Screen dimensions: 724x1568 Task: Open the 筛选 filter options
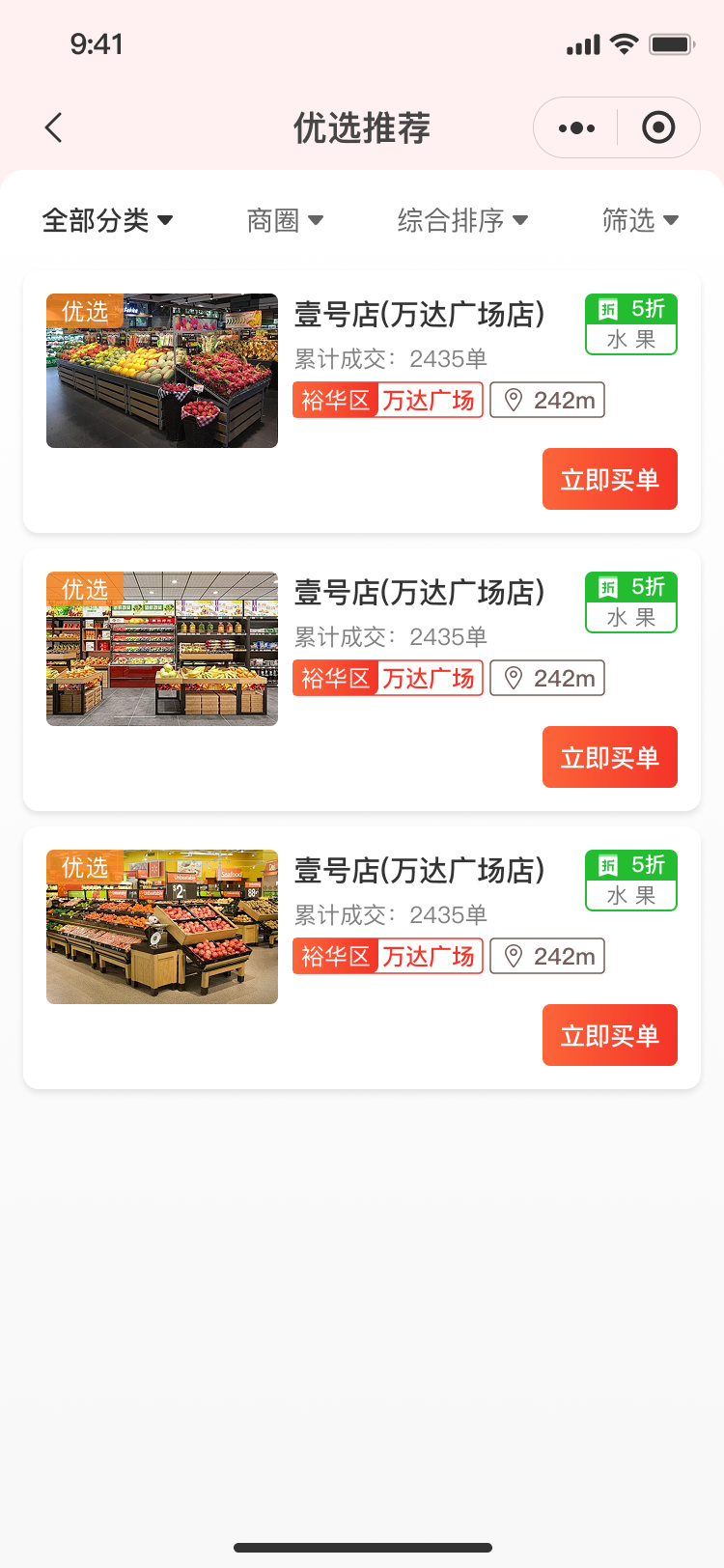click(x=640, y=221)
